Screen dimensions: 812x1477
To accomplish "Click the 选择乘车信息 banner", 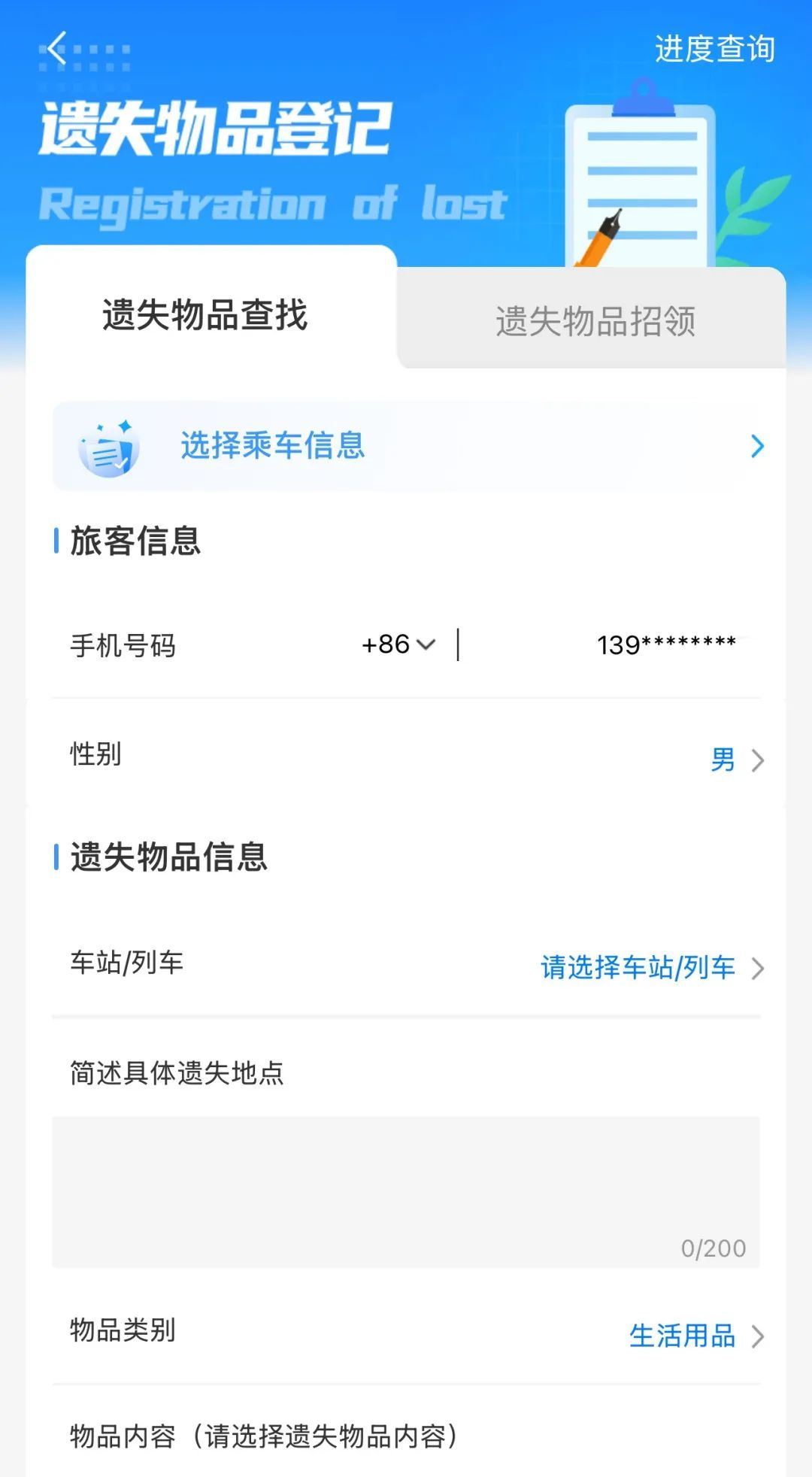I will click(x=406, y=446).
